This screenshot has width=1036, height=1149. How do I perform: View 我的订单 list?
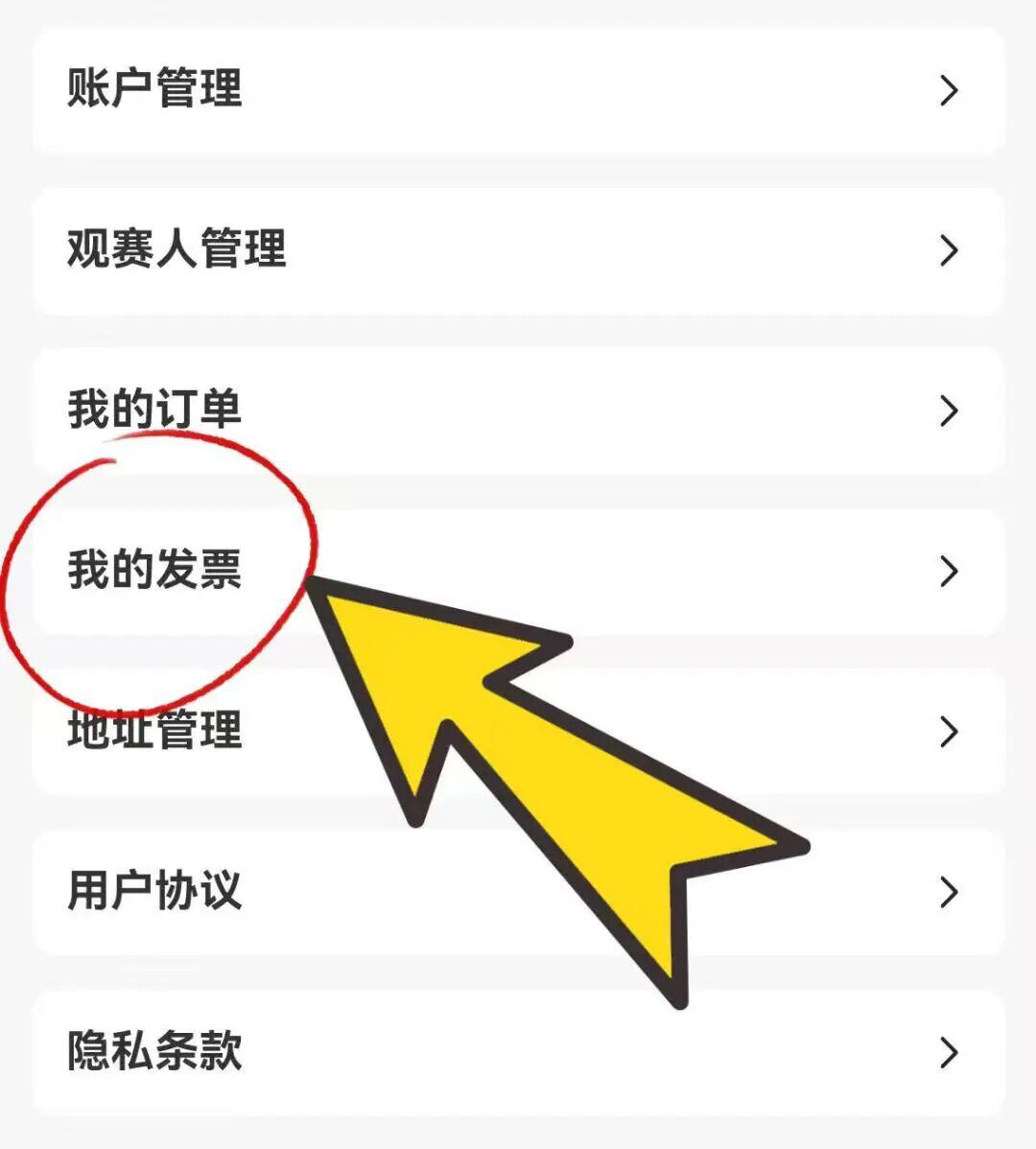(518, 410)
